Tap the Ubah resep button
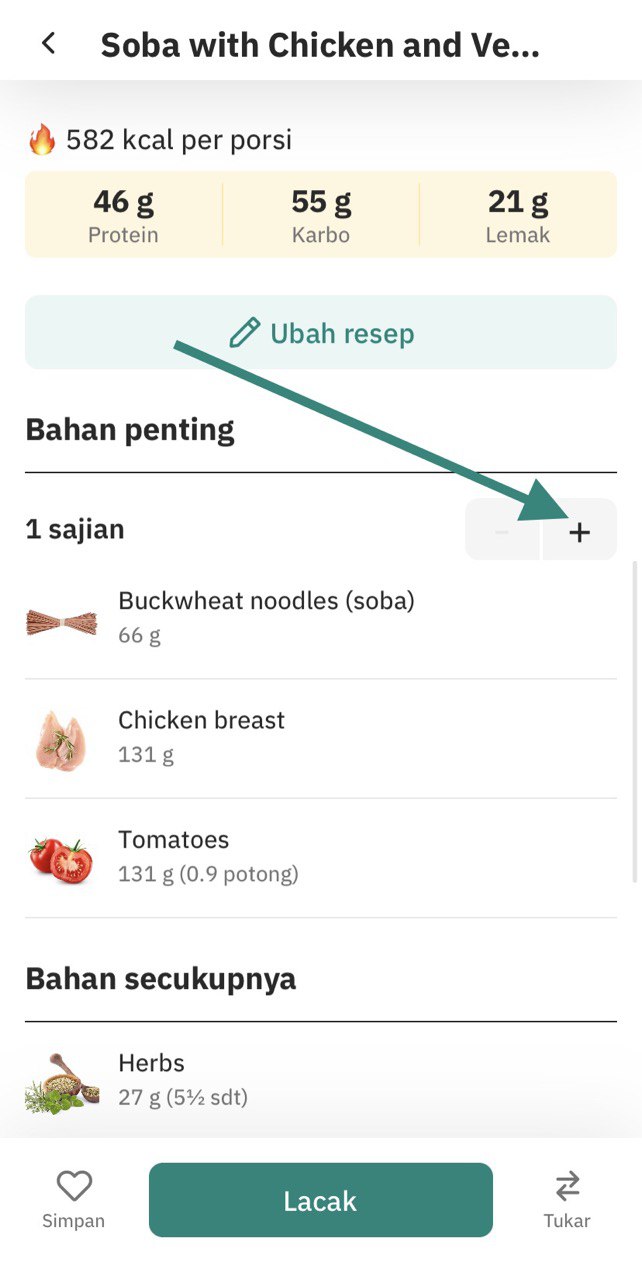 pos(321,333)
